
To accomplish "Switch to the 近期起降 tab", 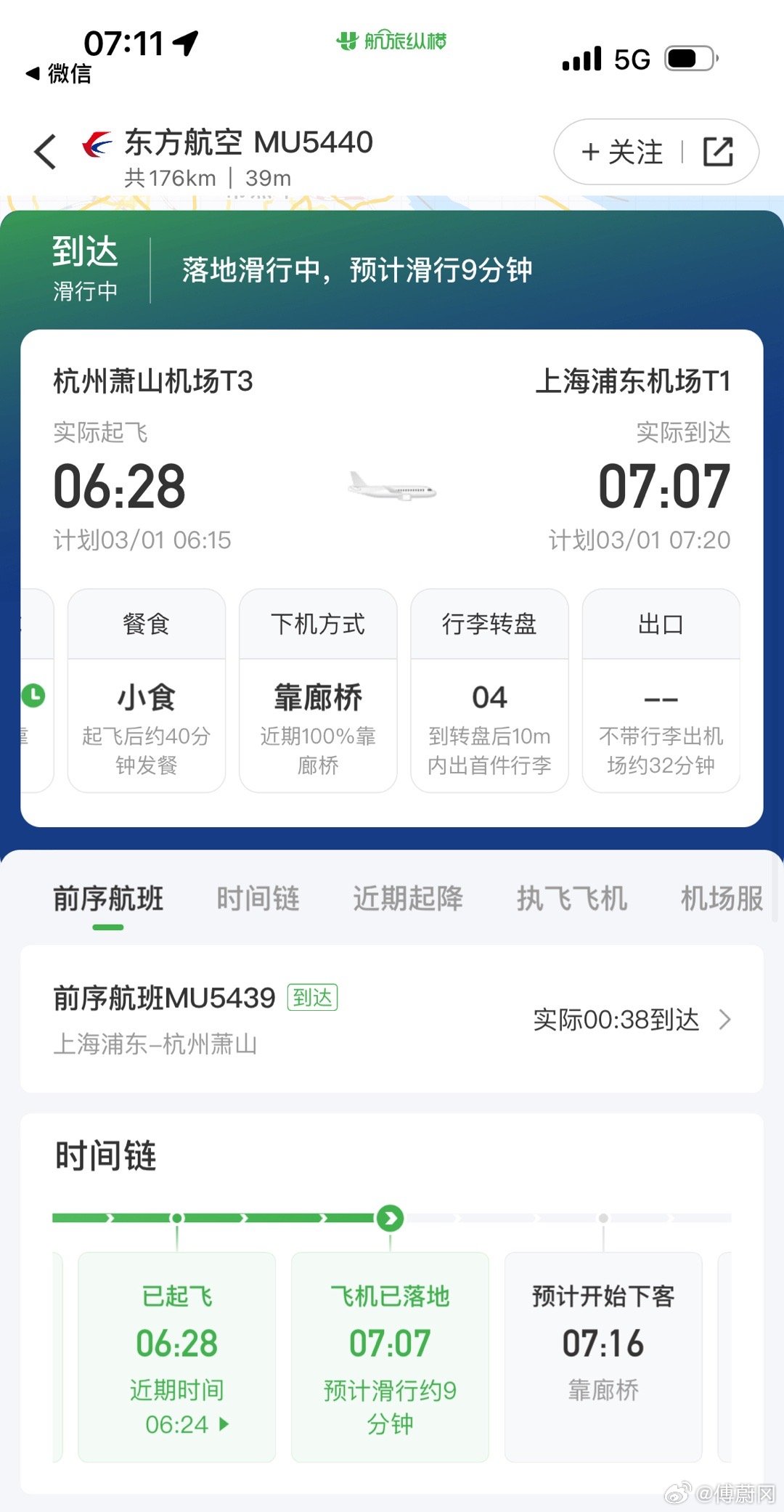I will click(x=408, y=899).
